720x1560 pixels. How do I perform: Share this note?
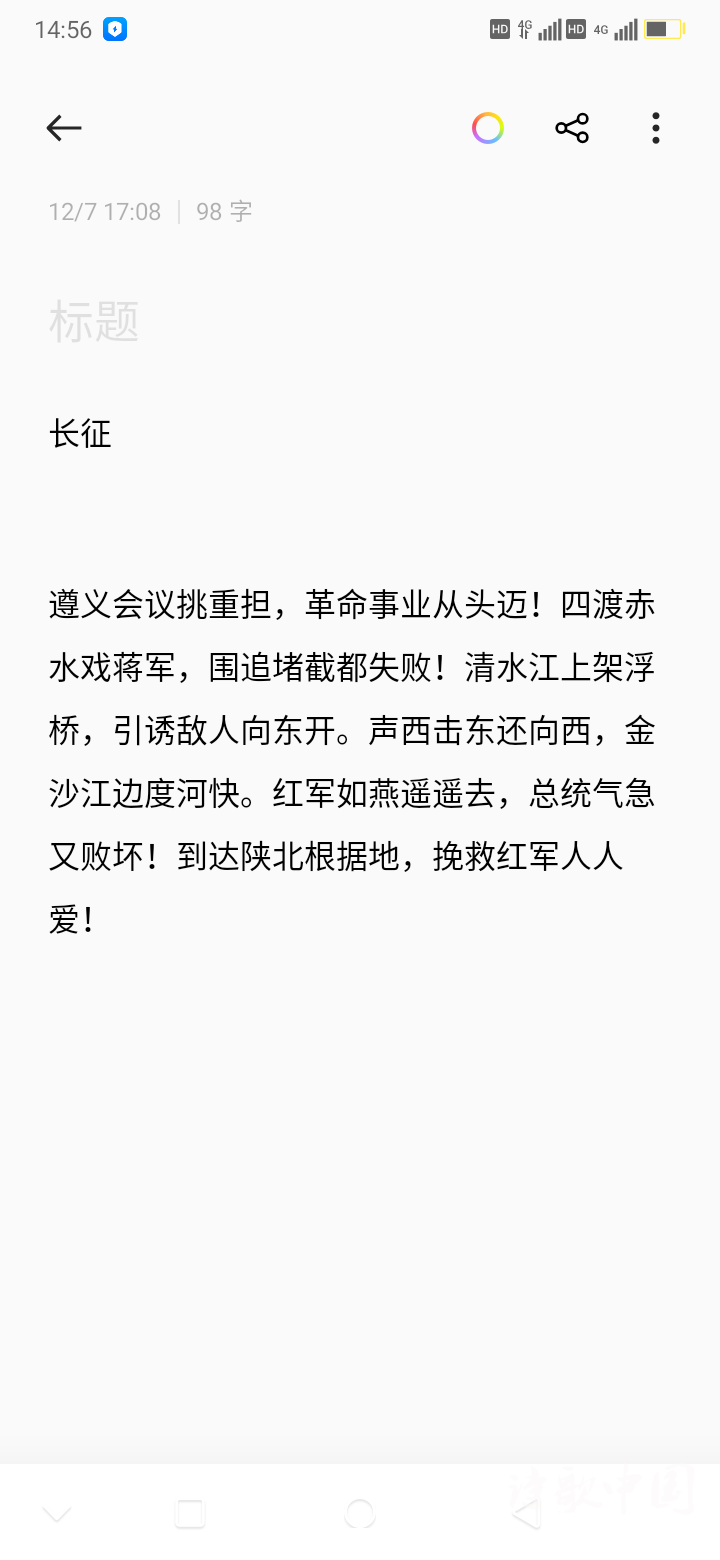[x=572, y=128]
